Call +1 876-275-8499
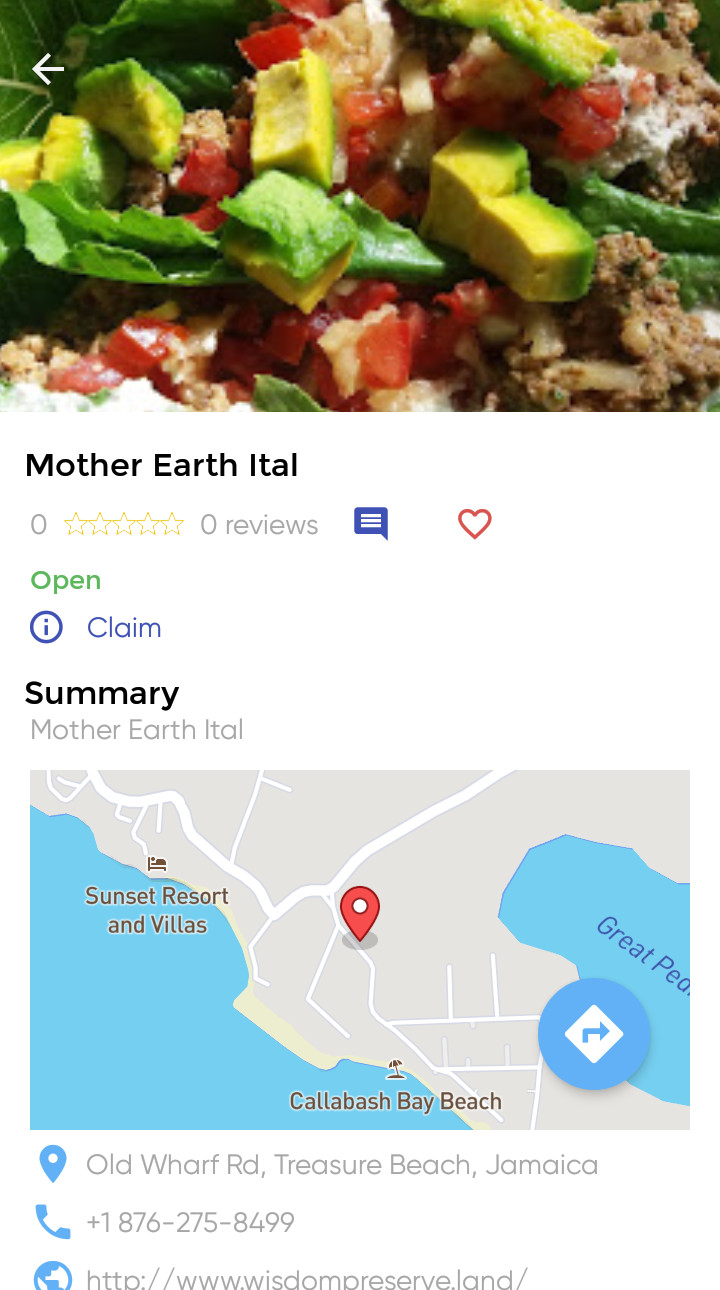The width and height of the screenshot is (720, 1290). pos(190,1222)
